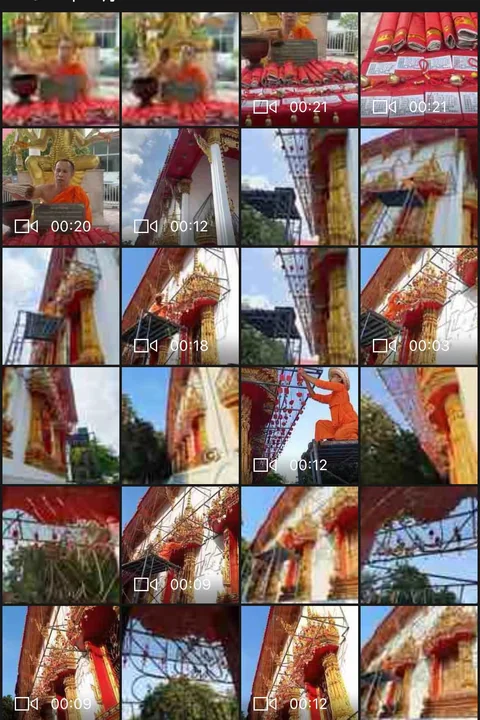Play the 00:12 video of monk in straw hat

(x=299, y=426)
